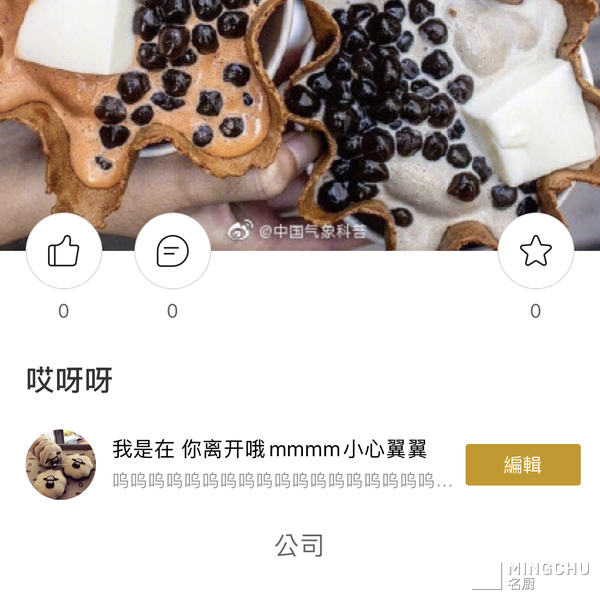Open the comments bubble icon

point(172,251)
